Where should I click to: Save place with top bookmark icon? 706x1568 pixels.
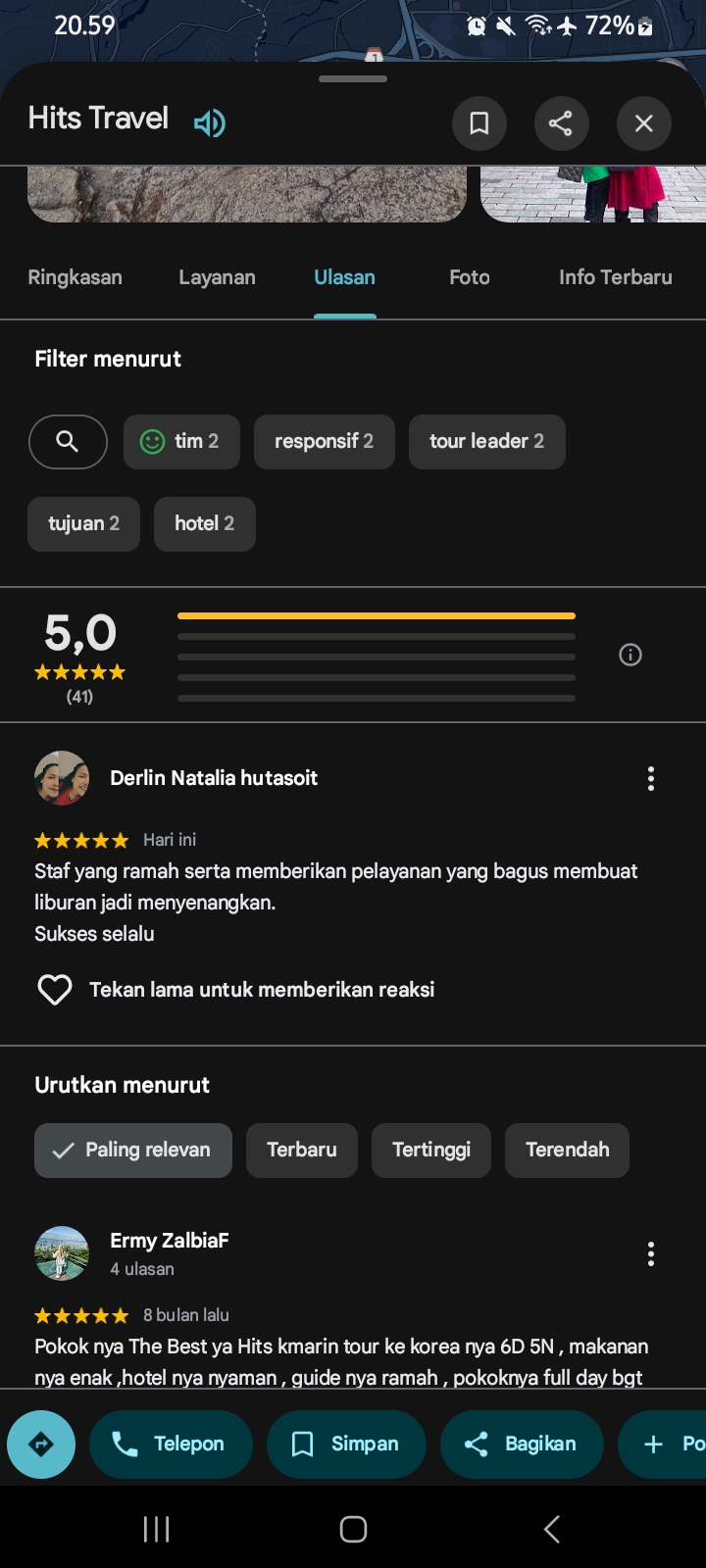tap(479, 123)
